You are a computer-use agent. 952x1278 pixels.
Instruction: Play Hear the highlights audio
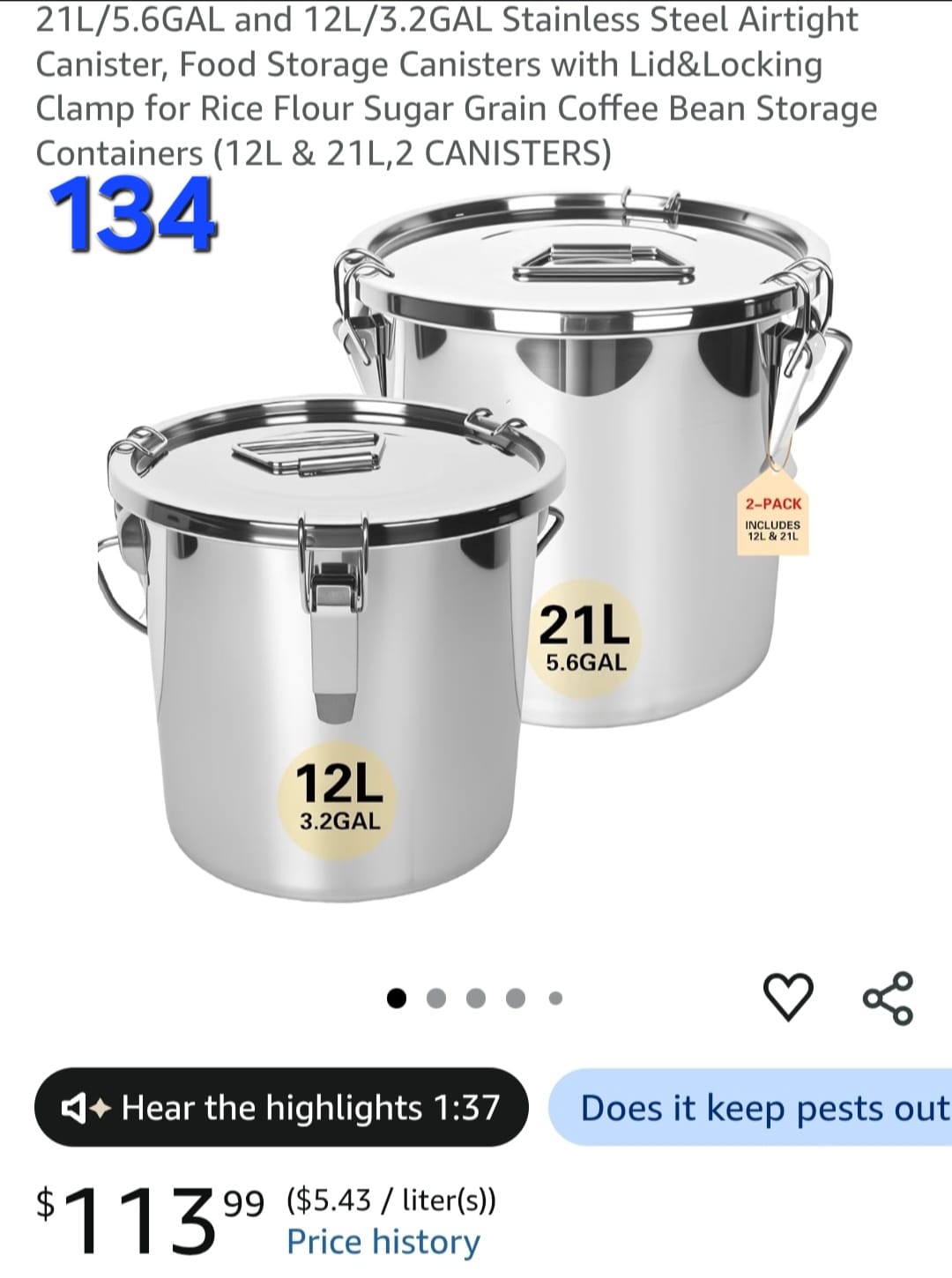[281, 1107]
